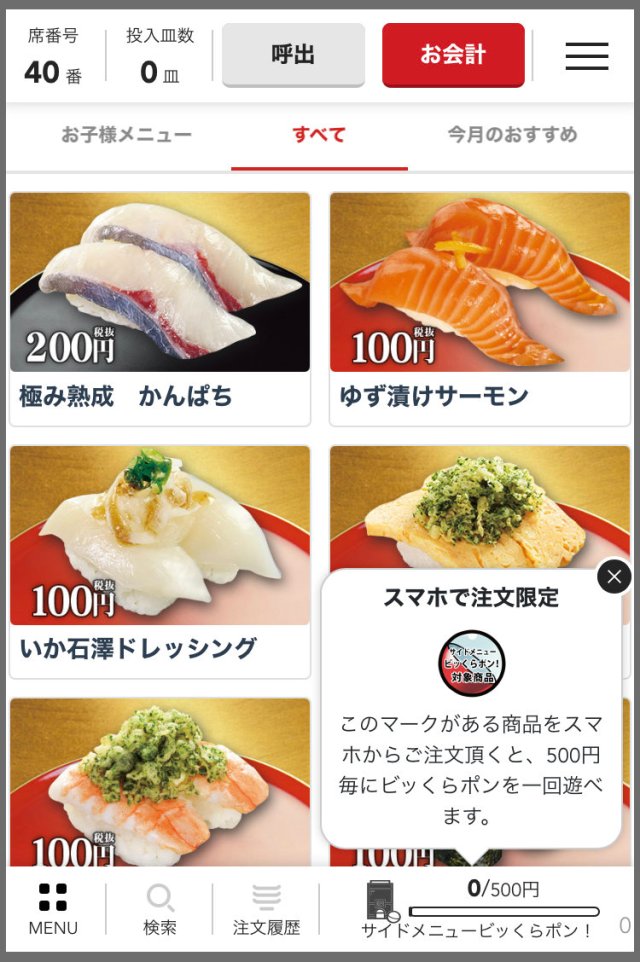Go to MENU in bottom bar
The width and height of the screenshot is (640, 962).
pyautogui.click(x=53, y=909)
